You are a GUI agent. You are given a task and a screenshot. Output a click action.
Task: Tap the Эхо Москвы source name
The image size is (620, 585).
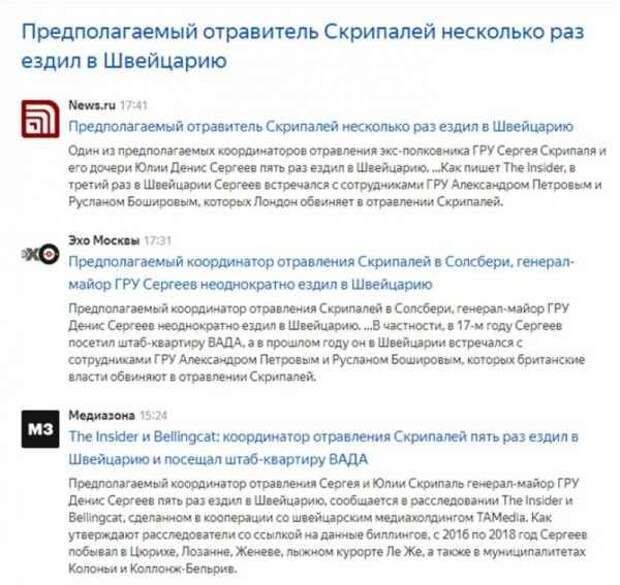coord(105,241)
